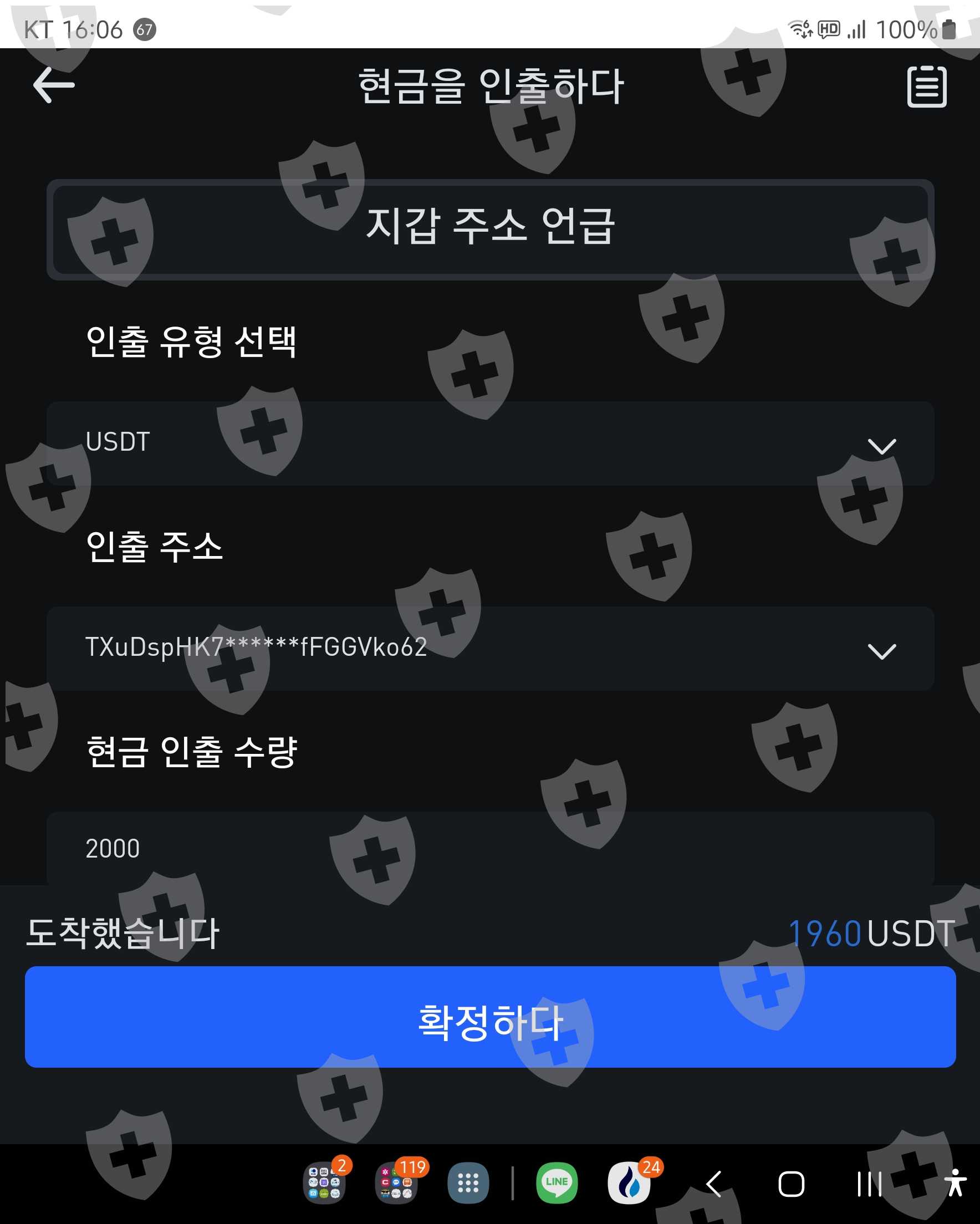Expand the USDT withdrawal type dropdown
The height and width of the screenshot is (1224, 980).
pos(490,443)
